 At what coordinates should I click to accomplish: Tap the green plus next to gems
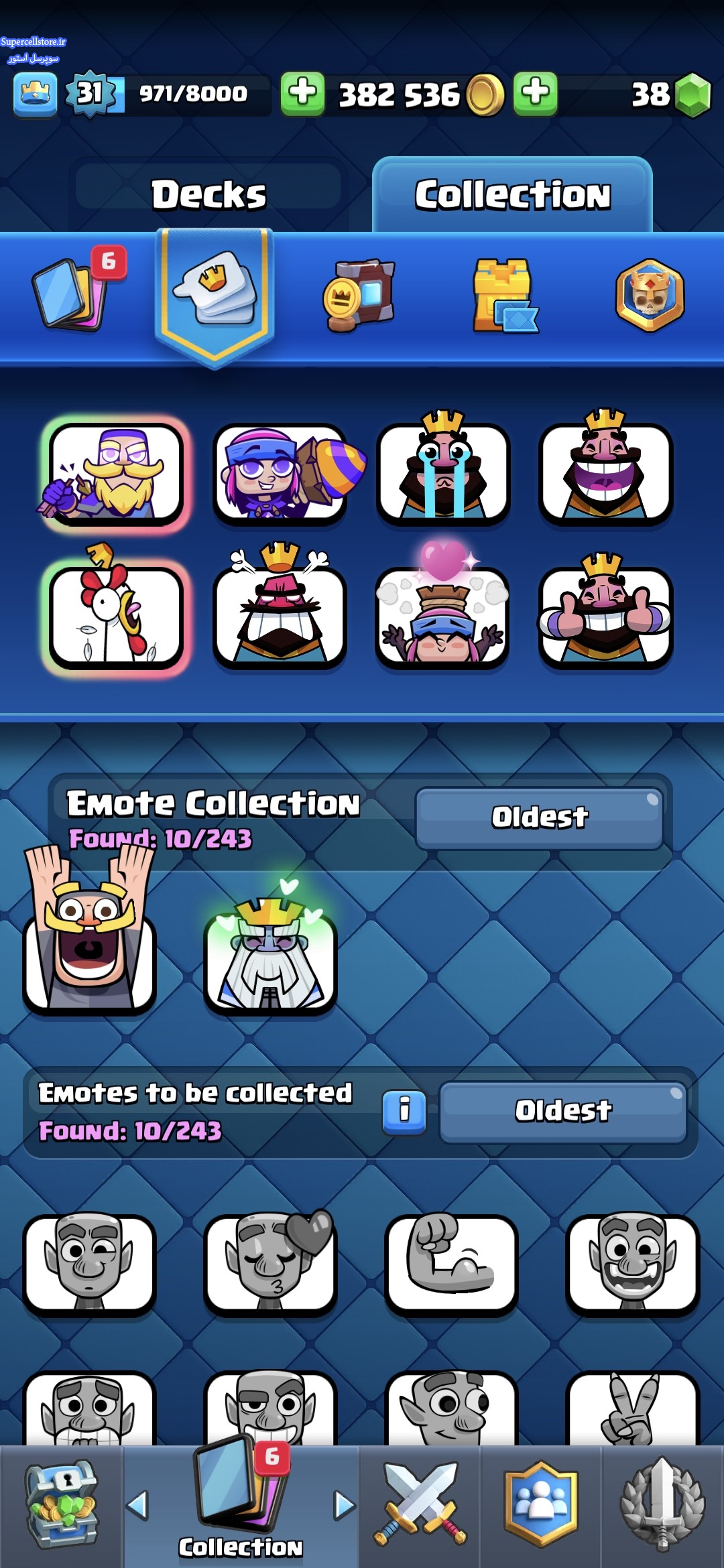pos(535,94)
